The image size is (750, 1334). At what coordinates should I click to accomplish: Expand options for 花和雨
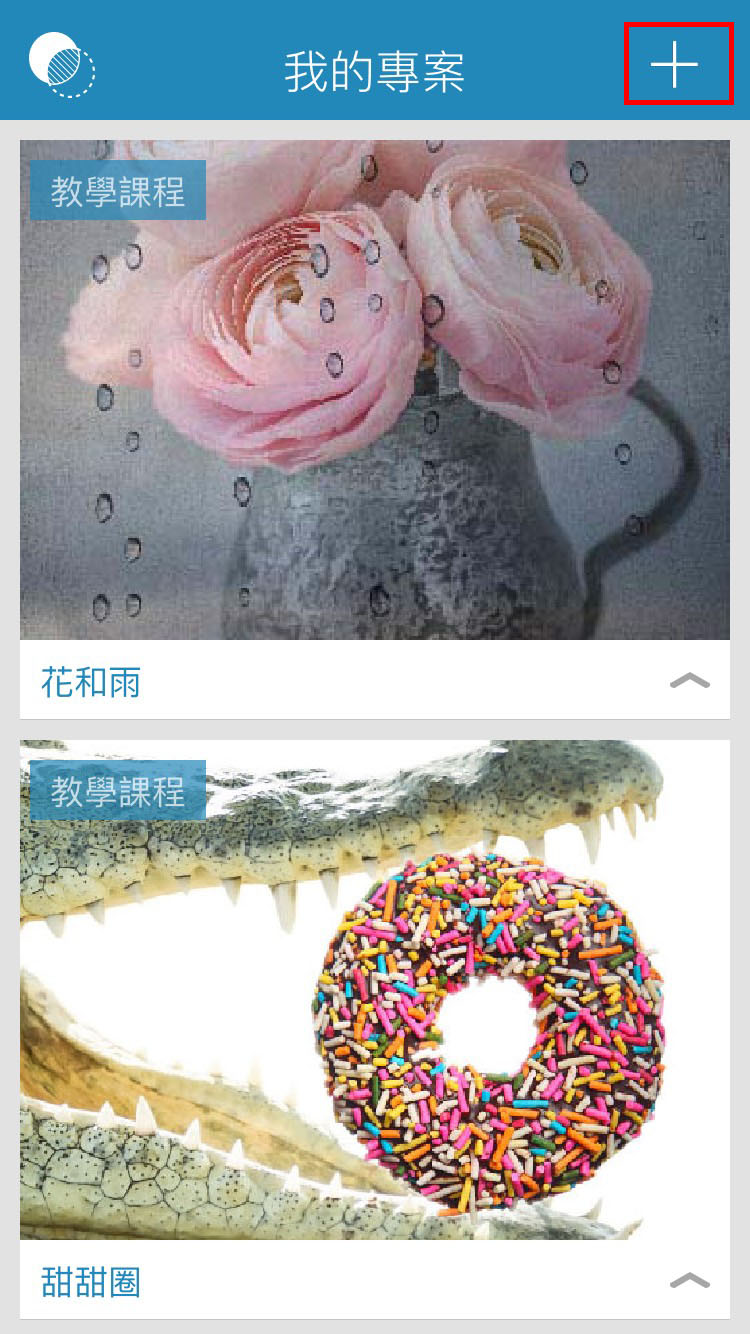point(690,681)
